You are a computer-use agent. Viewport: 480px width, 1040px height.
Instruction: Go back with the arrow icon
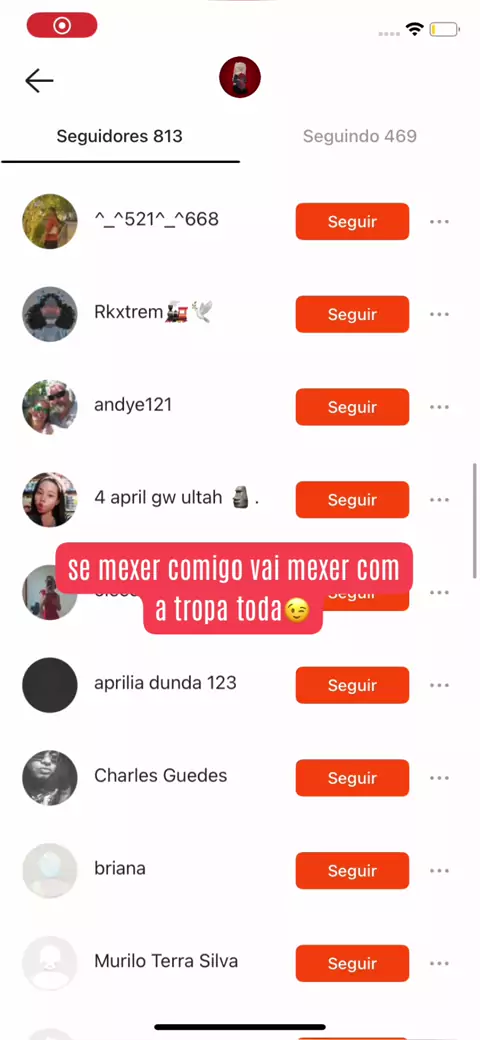tap(39, 80)
